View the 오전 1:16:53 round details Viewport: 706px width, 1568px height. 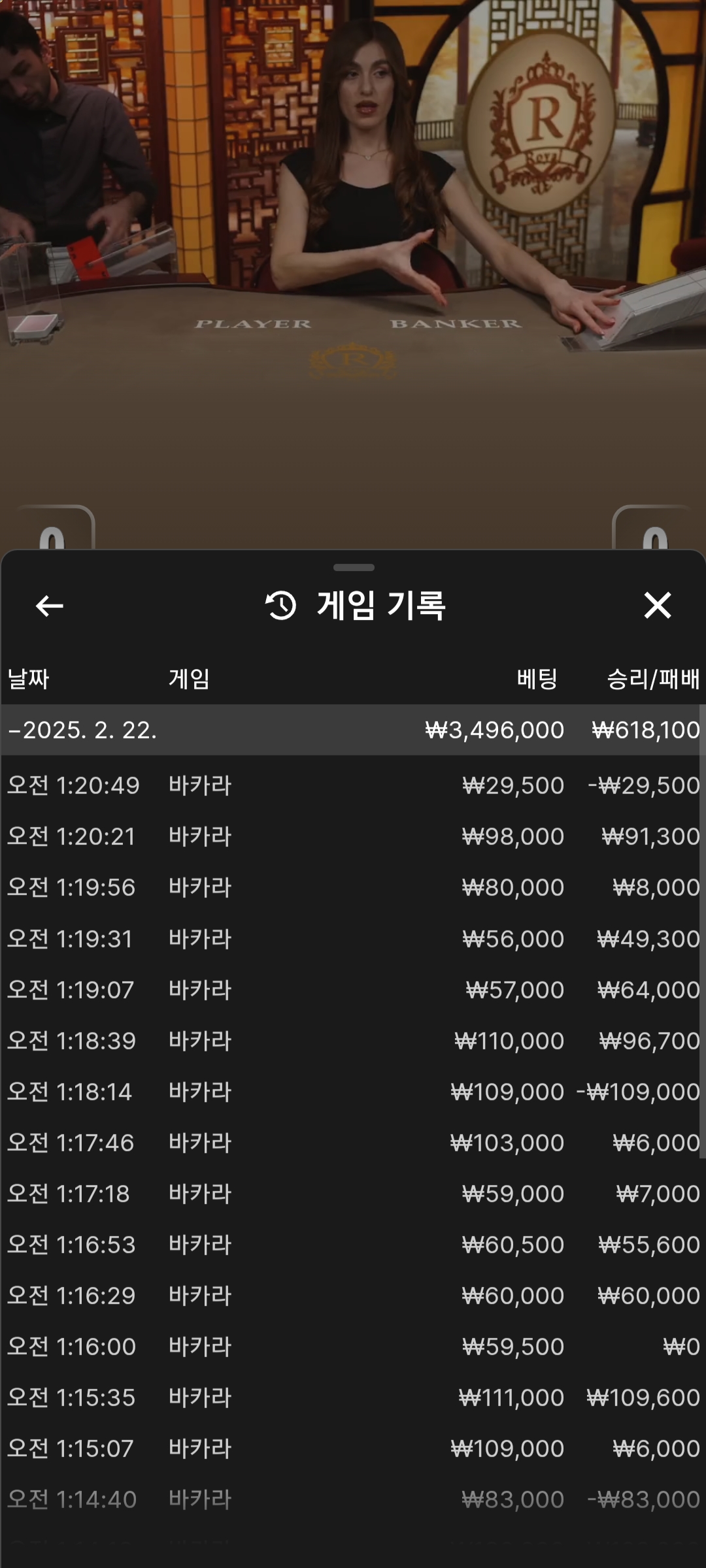click(353, 1245)
